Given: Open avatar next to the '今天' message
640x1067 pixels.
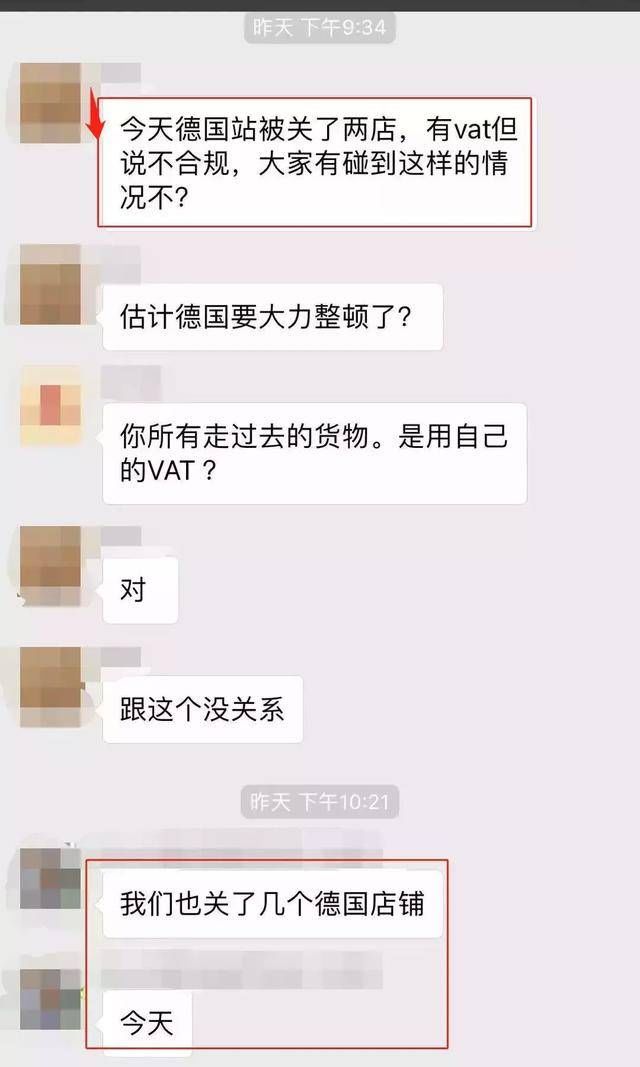Looking at the screenshot, I should (50, 998).
